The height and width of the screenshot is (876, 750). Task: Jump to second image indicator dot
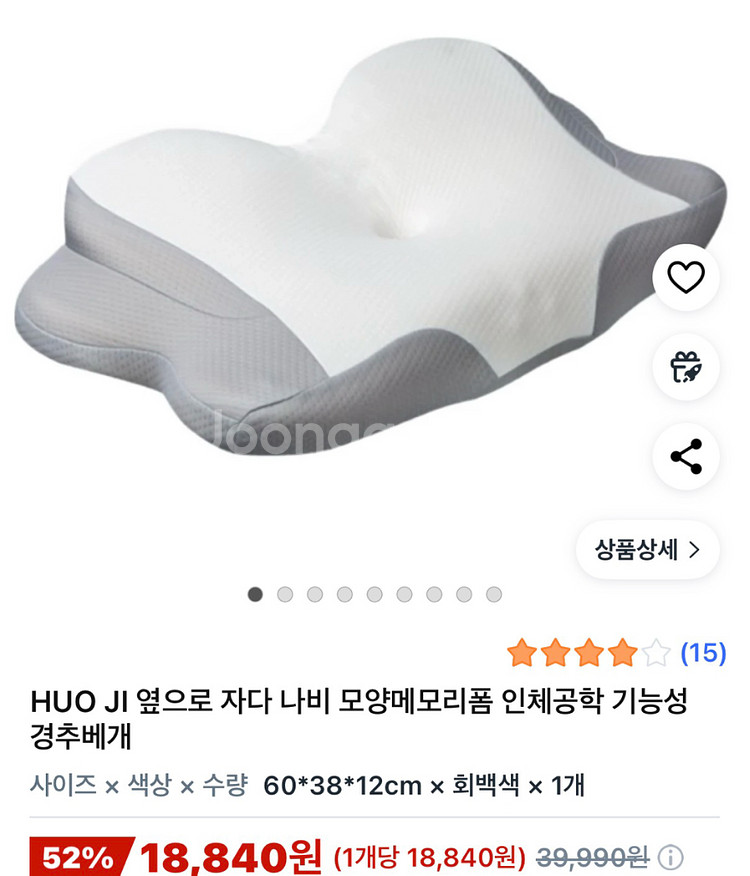click(x=285, y=594)
